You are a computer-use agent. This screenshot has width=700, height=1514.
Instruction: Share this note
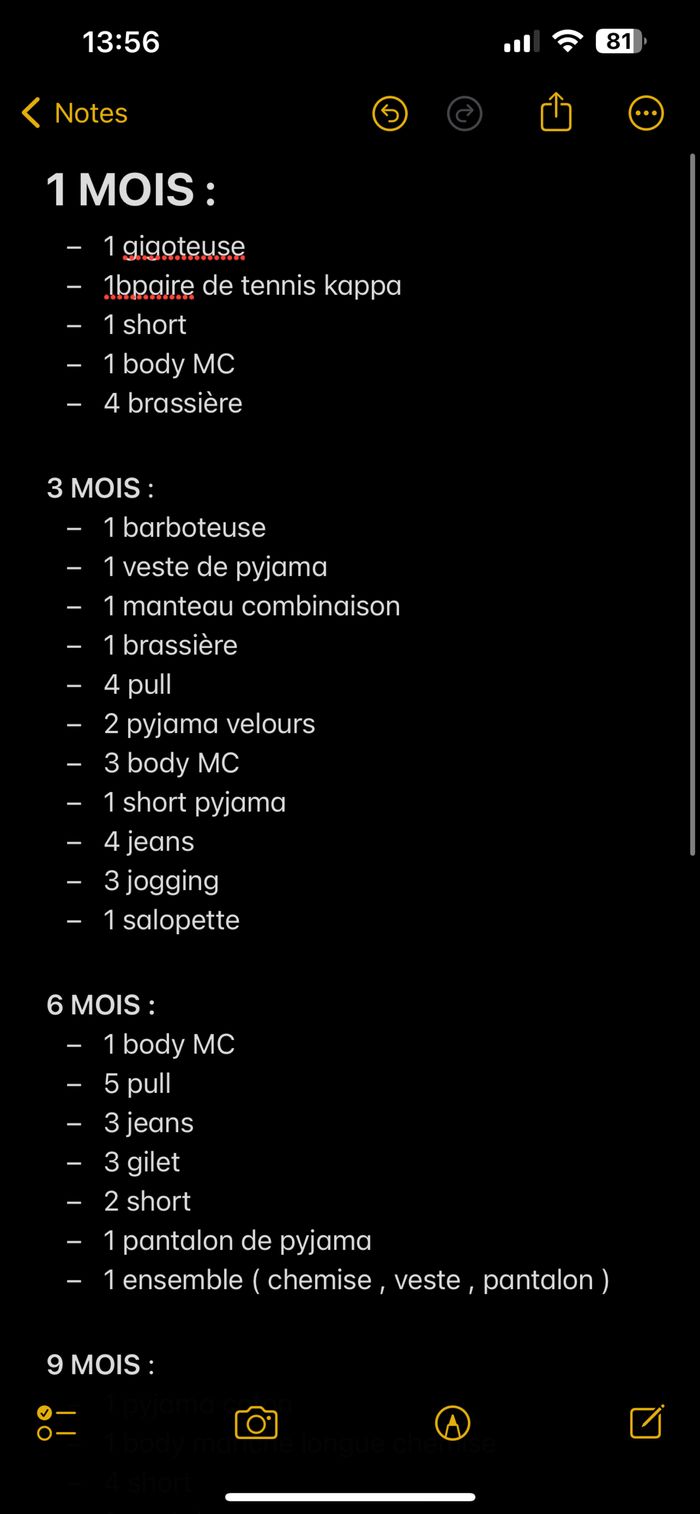click(x=556, y=113)
